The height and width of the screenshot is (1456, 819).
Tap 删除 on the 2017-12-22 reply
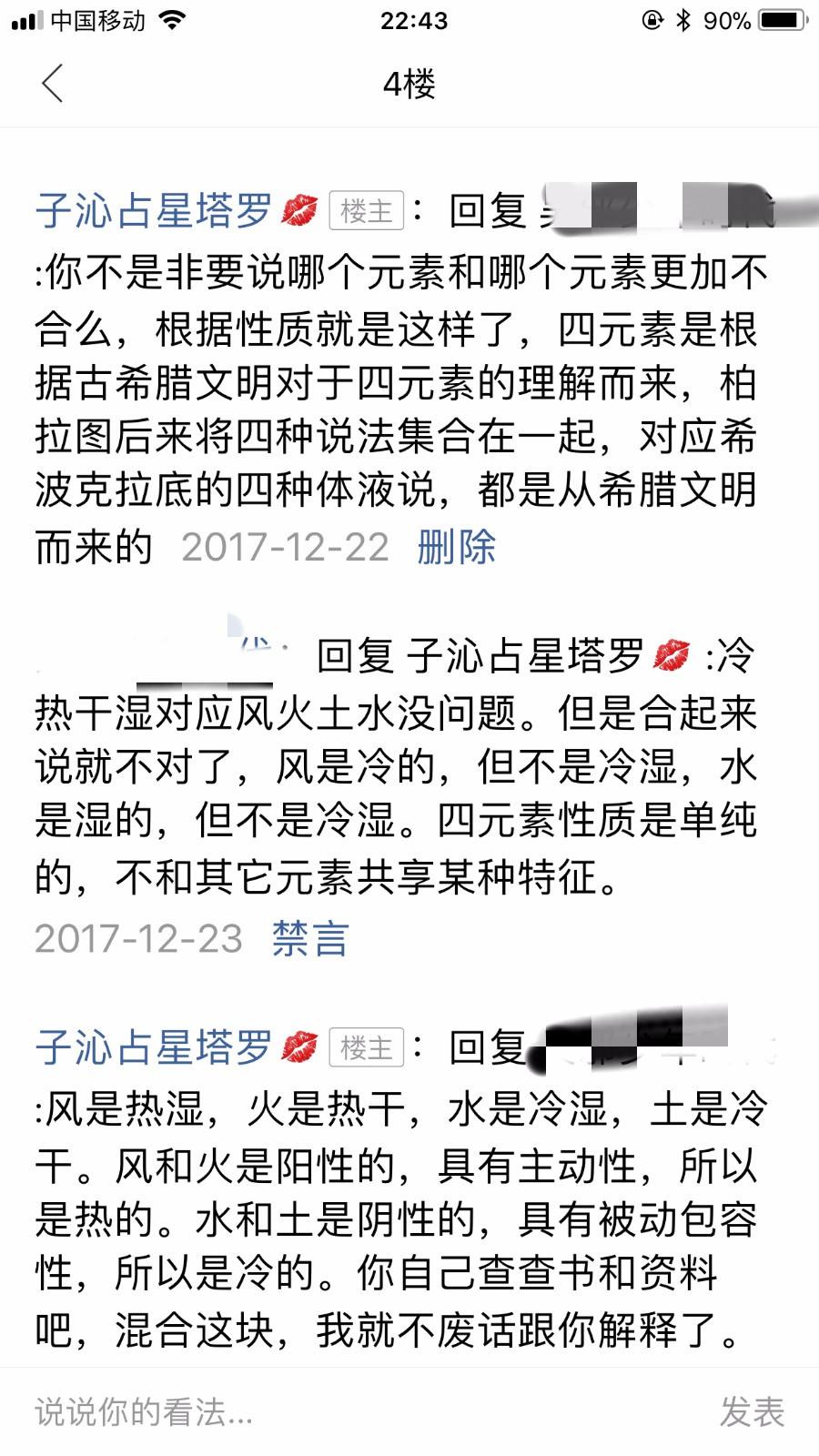pyautogui.click(x=456, y=547)
